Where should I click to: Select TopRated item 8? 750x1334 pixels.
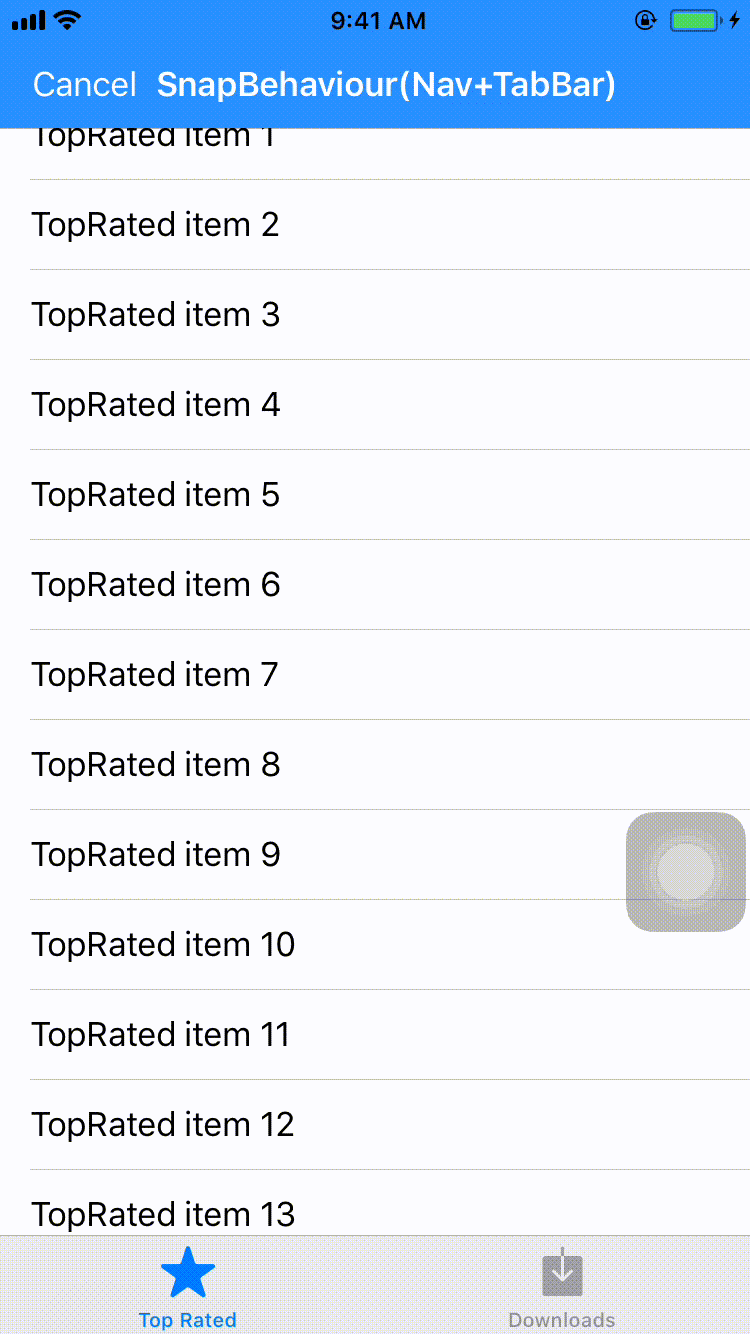pos(375,765)
